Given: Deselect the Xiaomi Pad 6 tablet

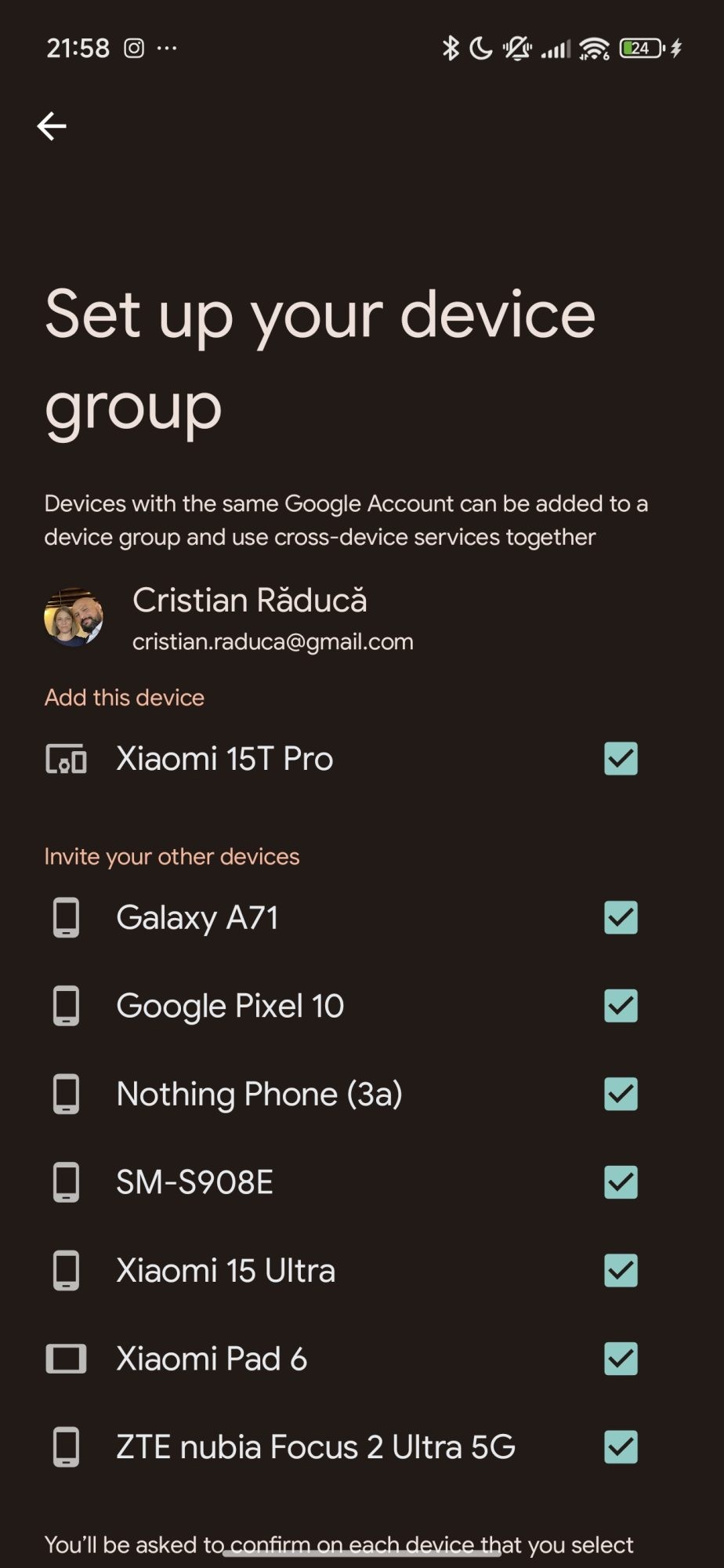Looking at the screenshot, I should [x=621, y=1359].
